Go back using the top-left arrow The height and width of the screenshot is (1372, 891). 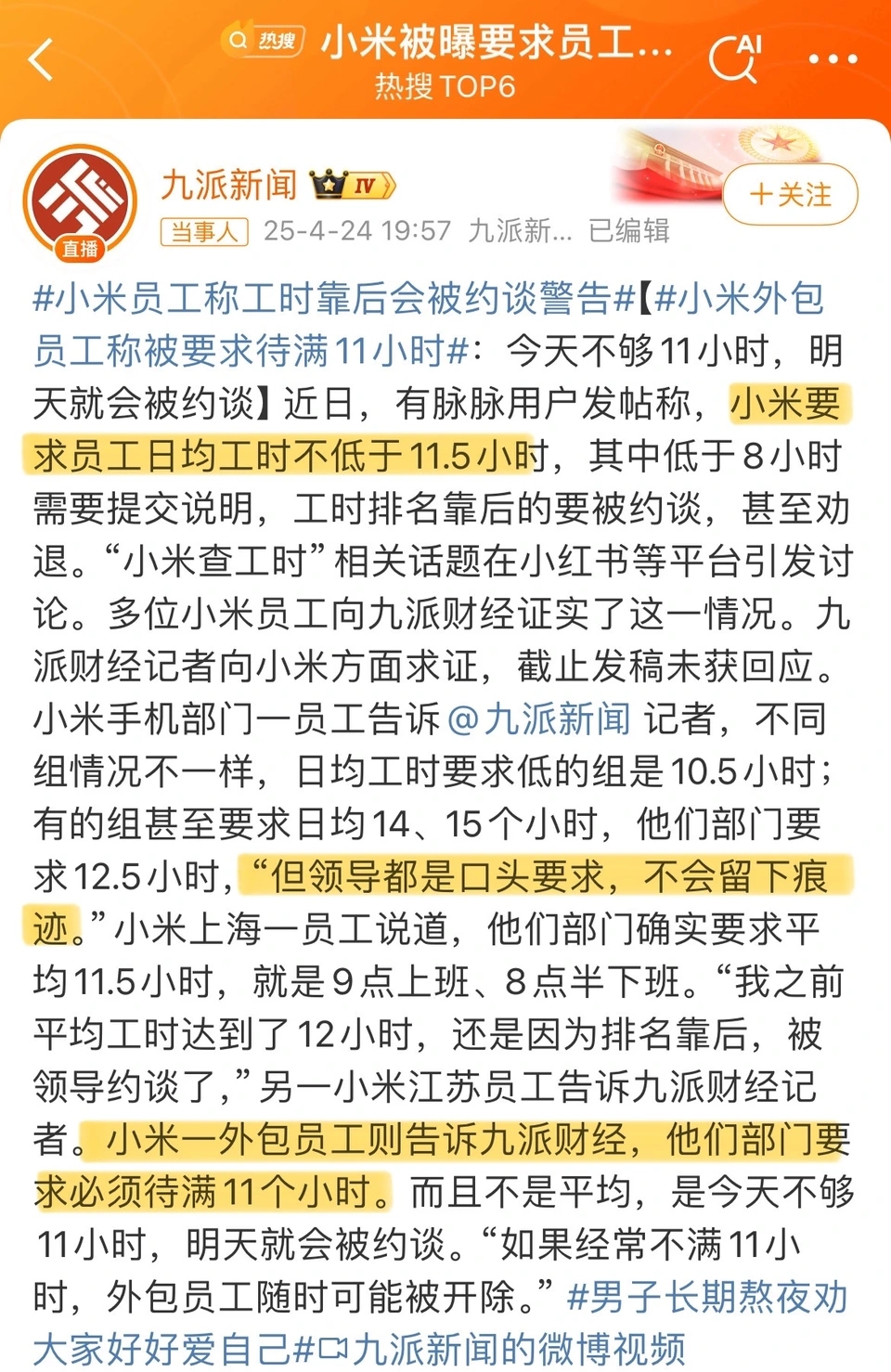pyautogui.click(x=43, y=60)
